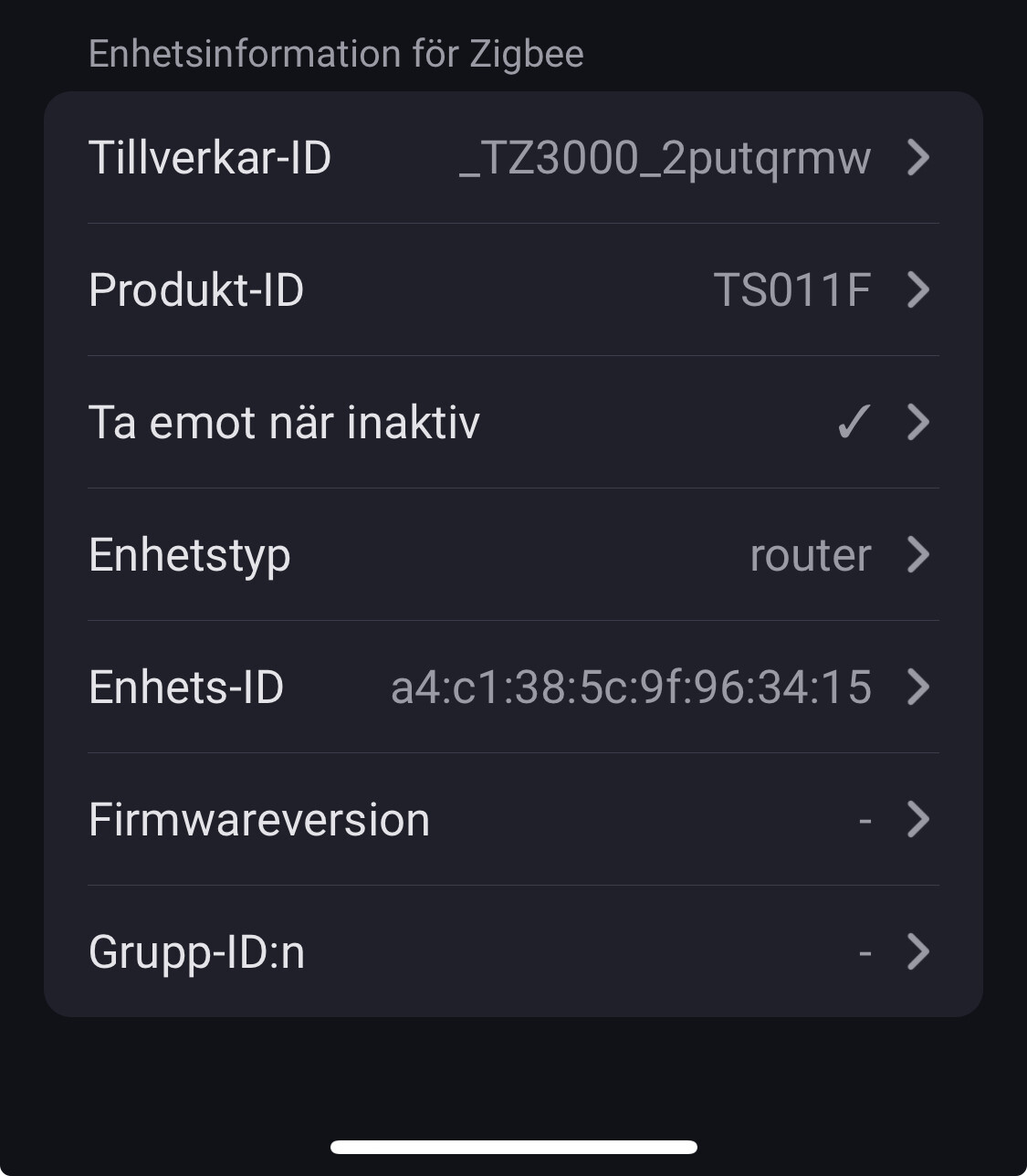The width and height of the screenshot is (1027, 1176).
Task: Open the Tillverkar-ID row
Action: click(x=513, y=158)
